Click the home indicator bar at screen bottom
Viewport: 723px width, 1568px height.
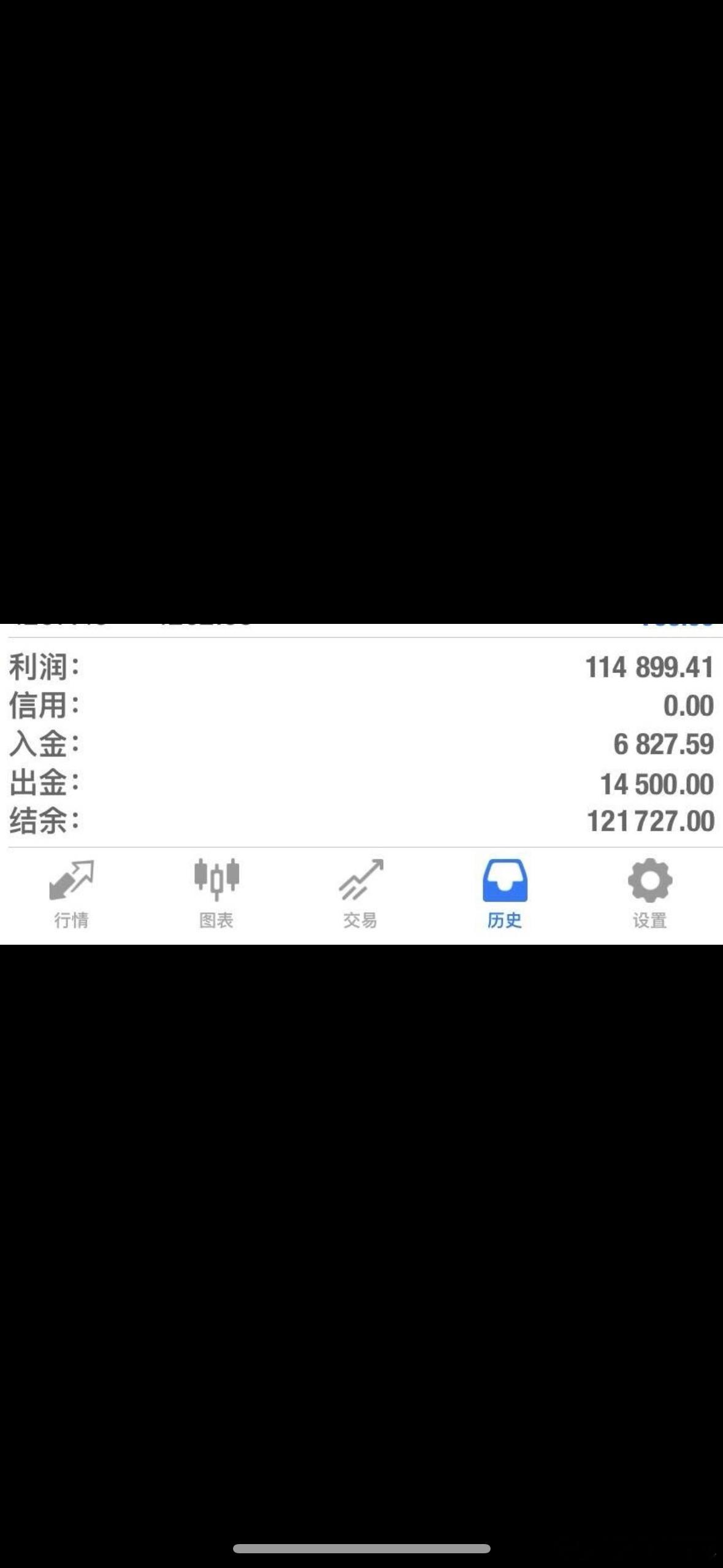(361, 1548)
